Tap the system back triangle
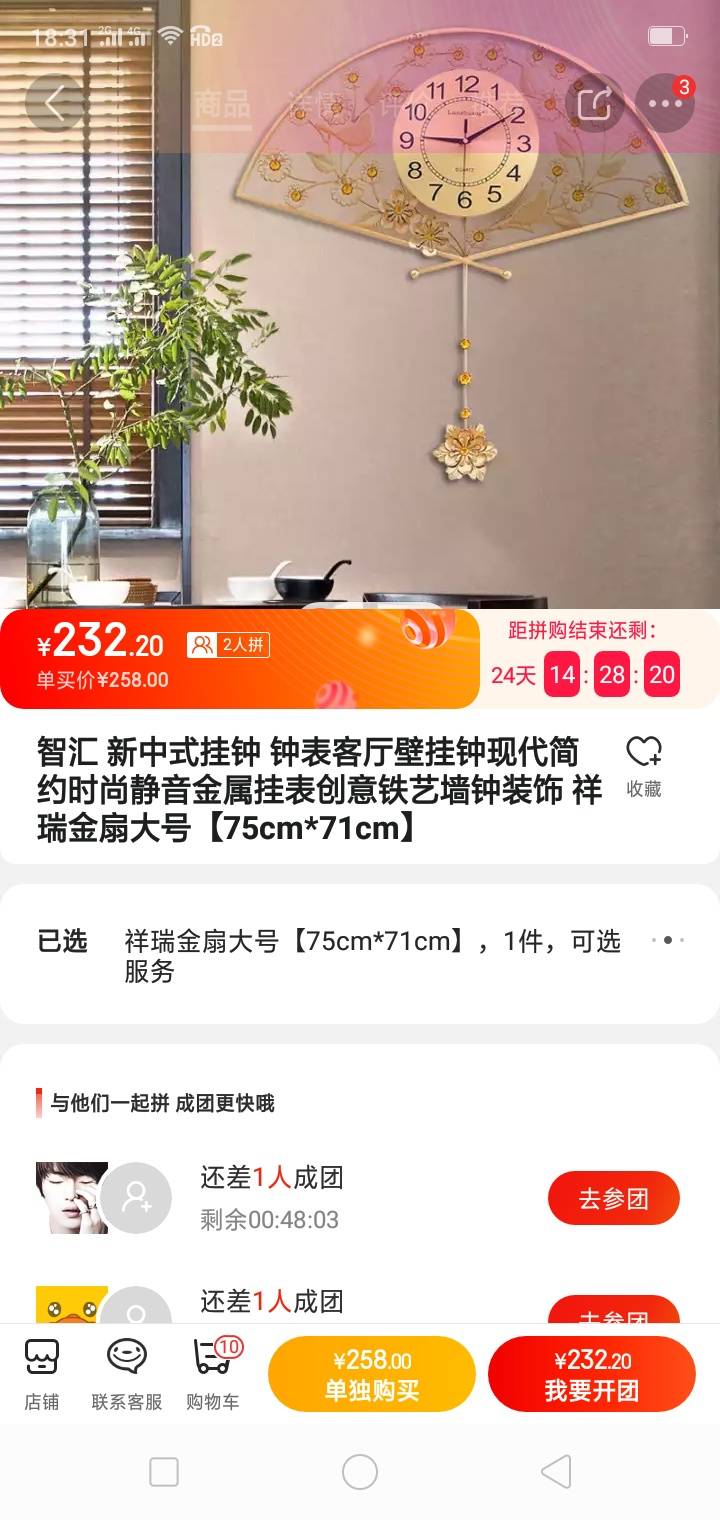720x1520 pixels. 556,1472
